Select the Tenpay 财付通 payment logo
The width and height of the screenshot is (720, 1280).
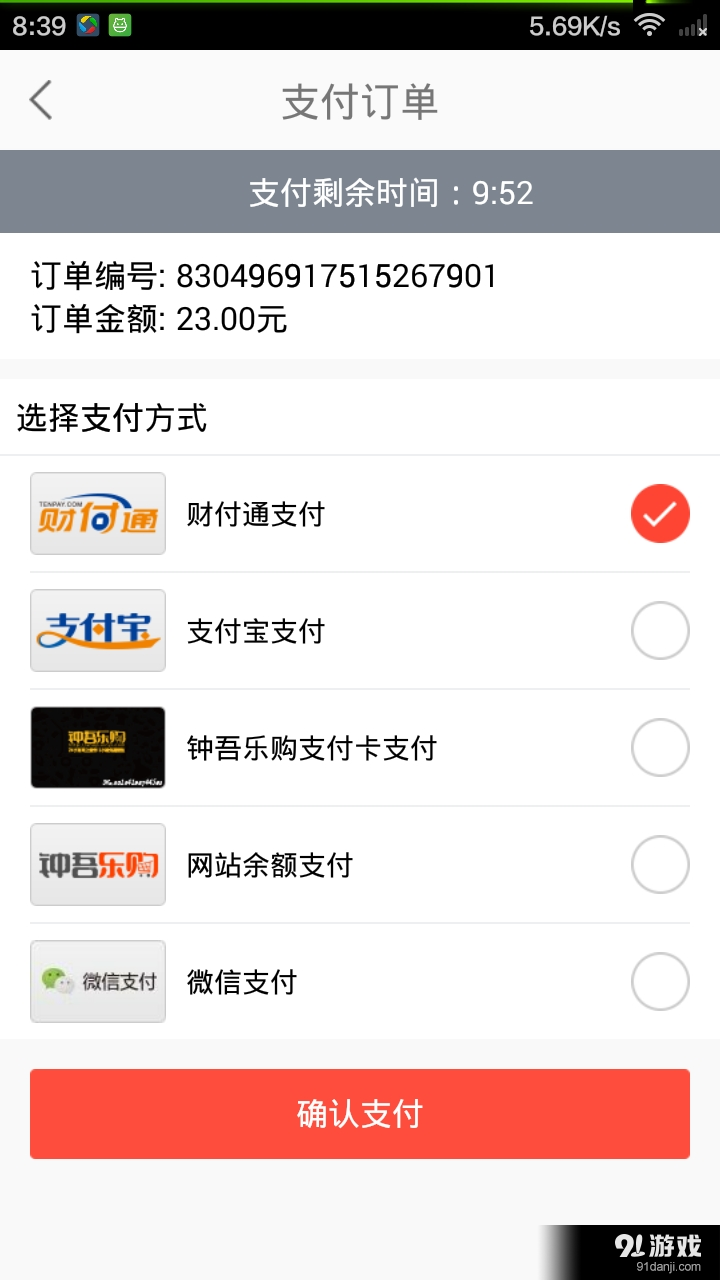click(x=97, y=513)
